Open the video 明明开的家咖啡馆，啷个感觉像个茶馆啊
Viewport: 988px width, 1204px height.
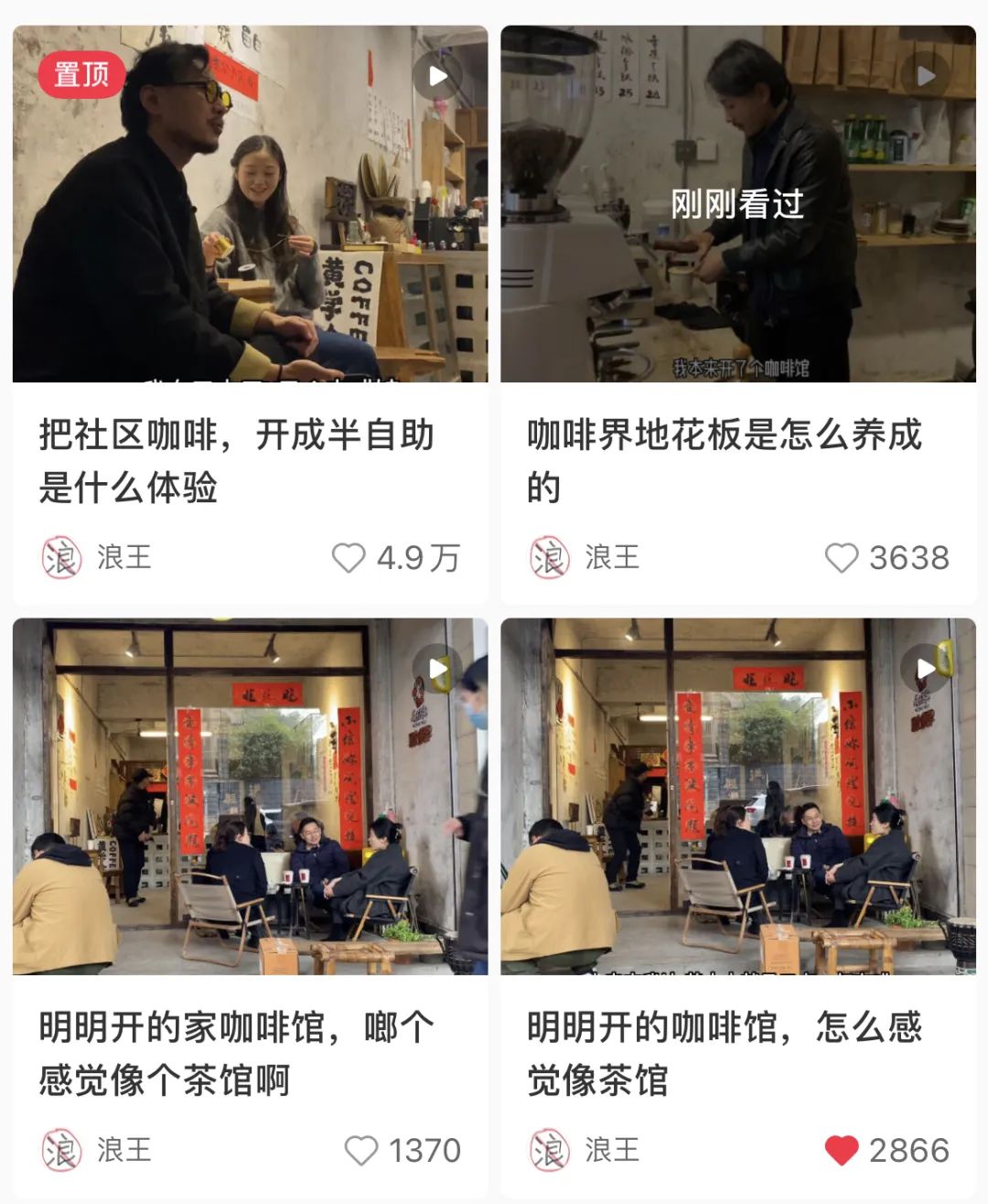click(250, 796)
